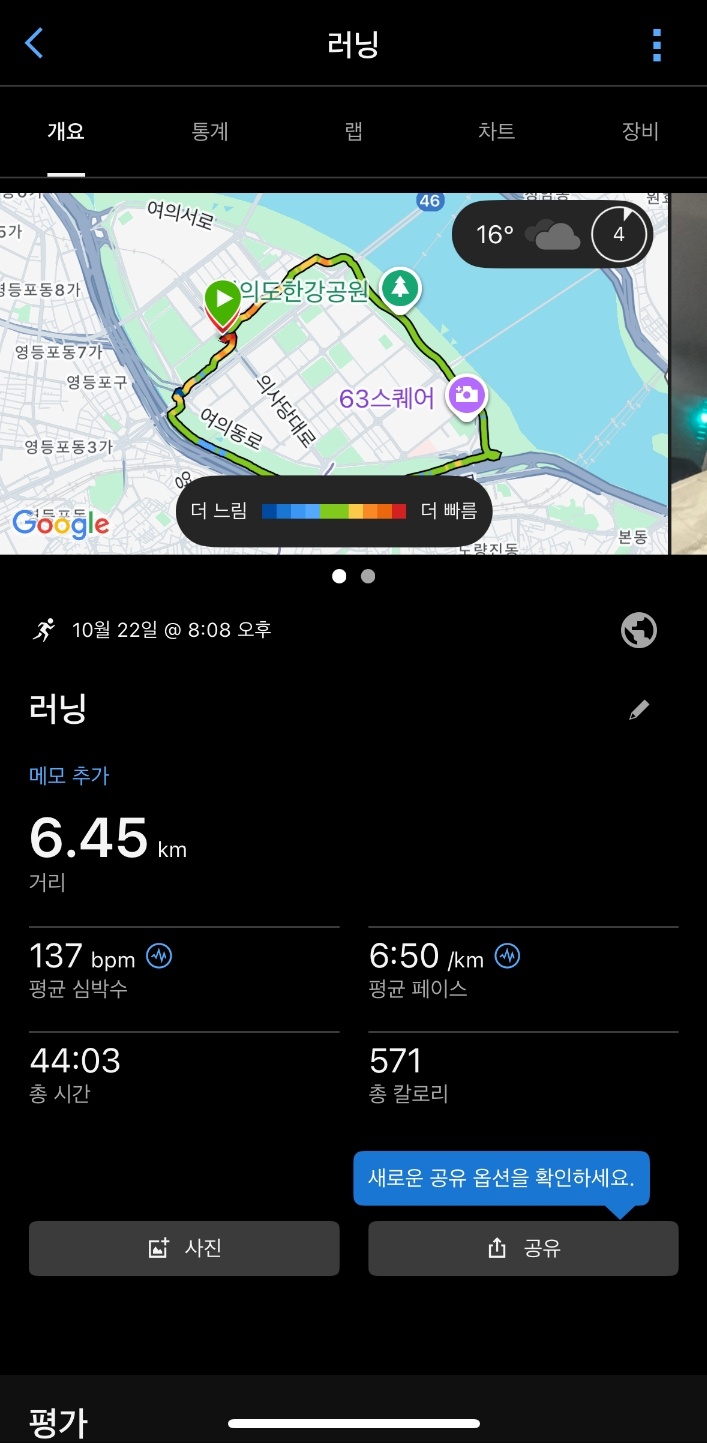Viewport: 707px width, 1443px height.
Task: Add a photo with 사진 button
Action: click(x=184, y=1248)
